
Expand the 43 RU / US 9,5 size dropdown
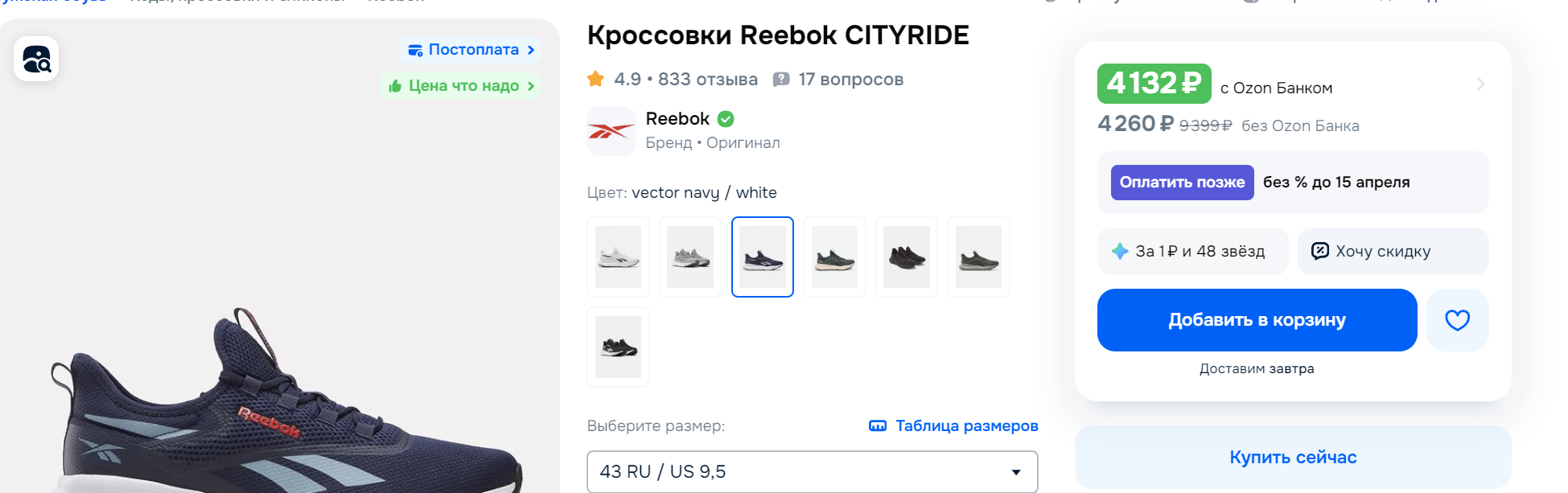point(812,472)
